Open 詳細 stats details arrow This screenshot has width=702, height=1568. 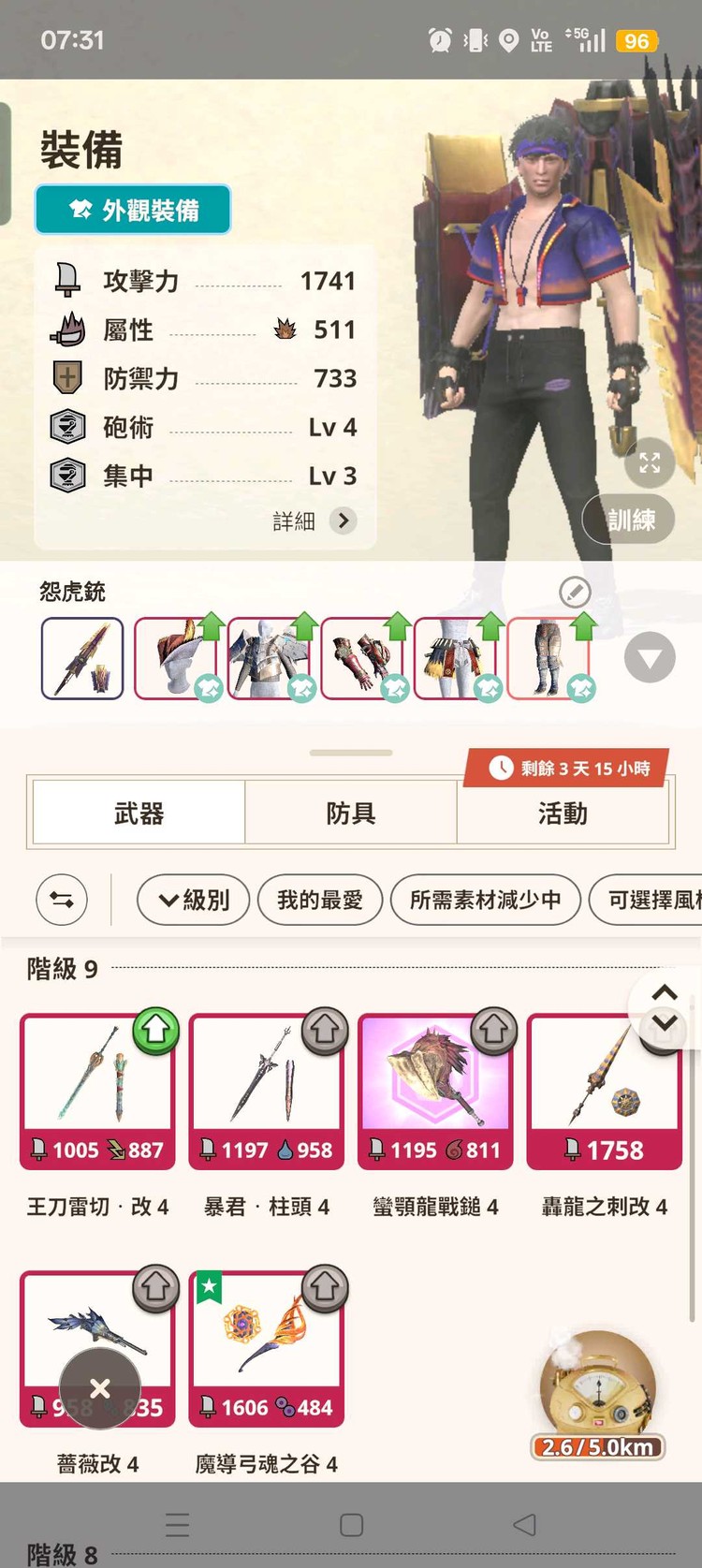pyautogui.click(x=344, y=520)
